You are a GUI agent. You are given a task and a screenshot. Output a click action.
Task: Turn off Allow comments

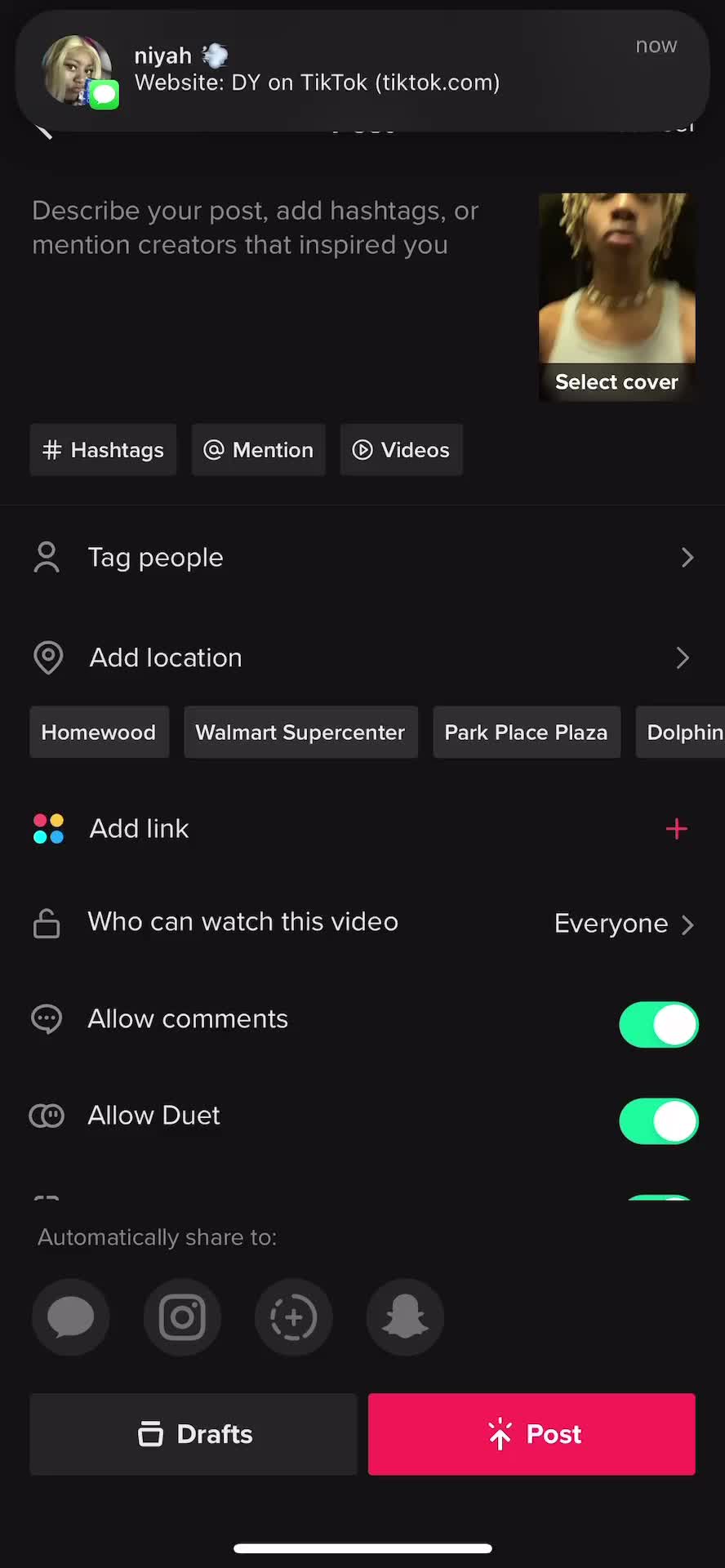pos(659,1024)
